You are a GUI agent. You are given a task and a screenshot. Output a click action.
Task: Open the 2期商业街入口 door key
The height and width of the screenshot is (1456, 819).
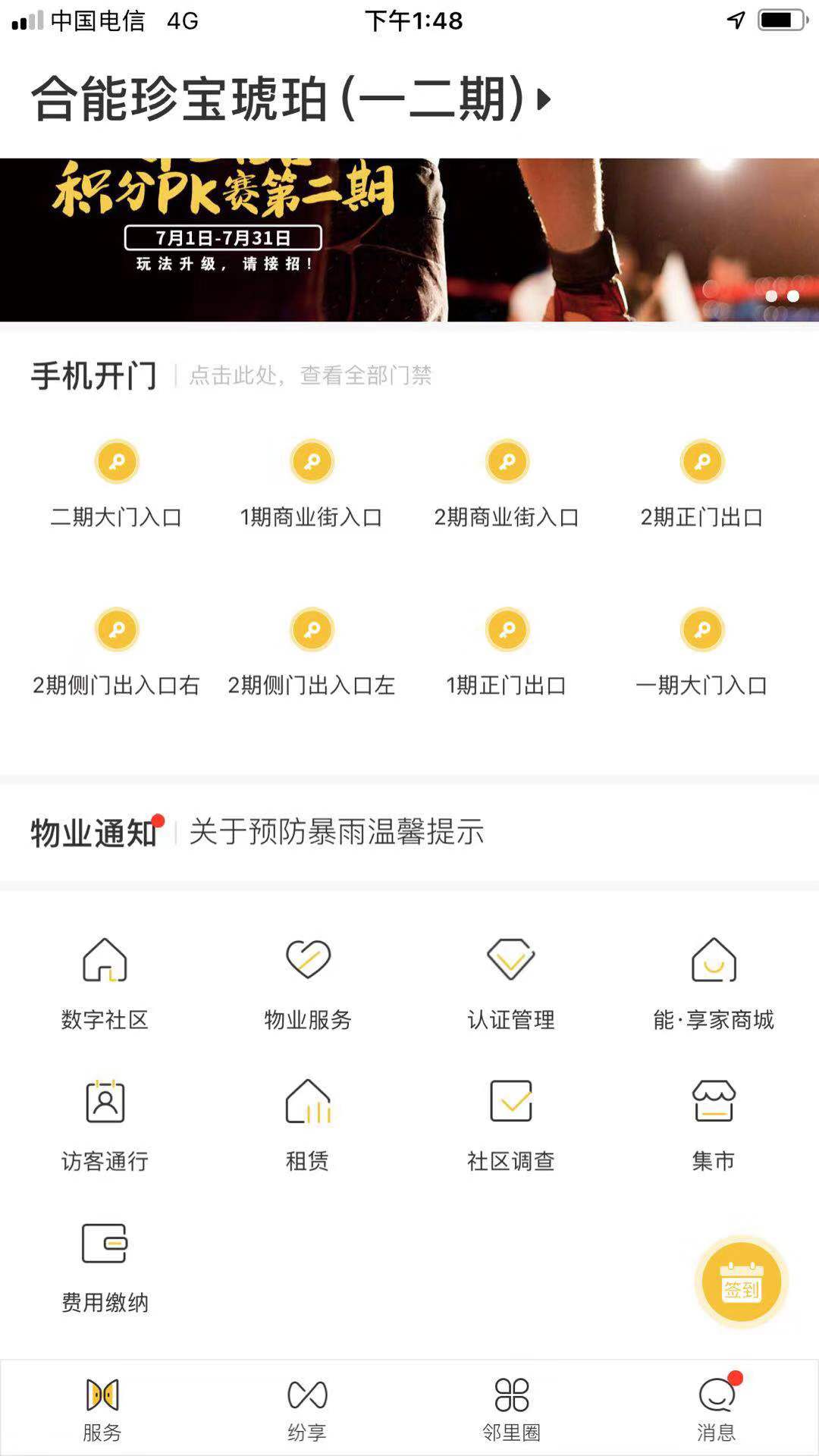click(507, 461)
